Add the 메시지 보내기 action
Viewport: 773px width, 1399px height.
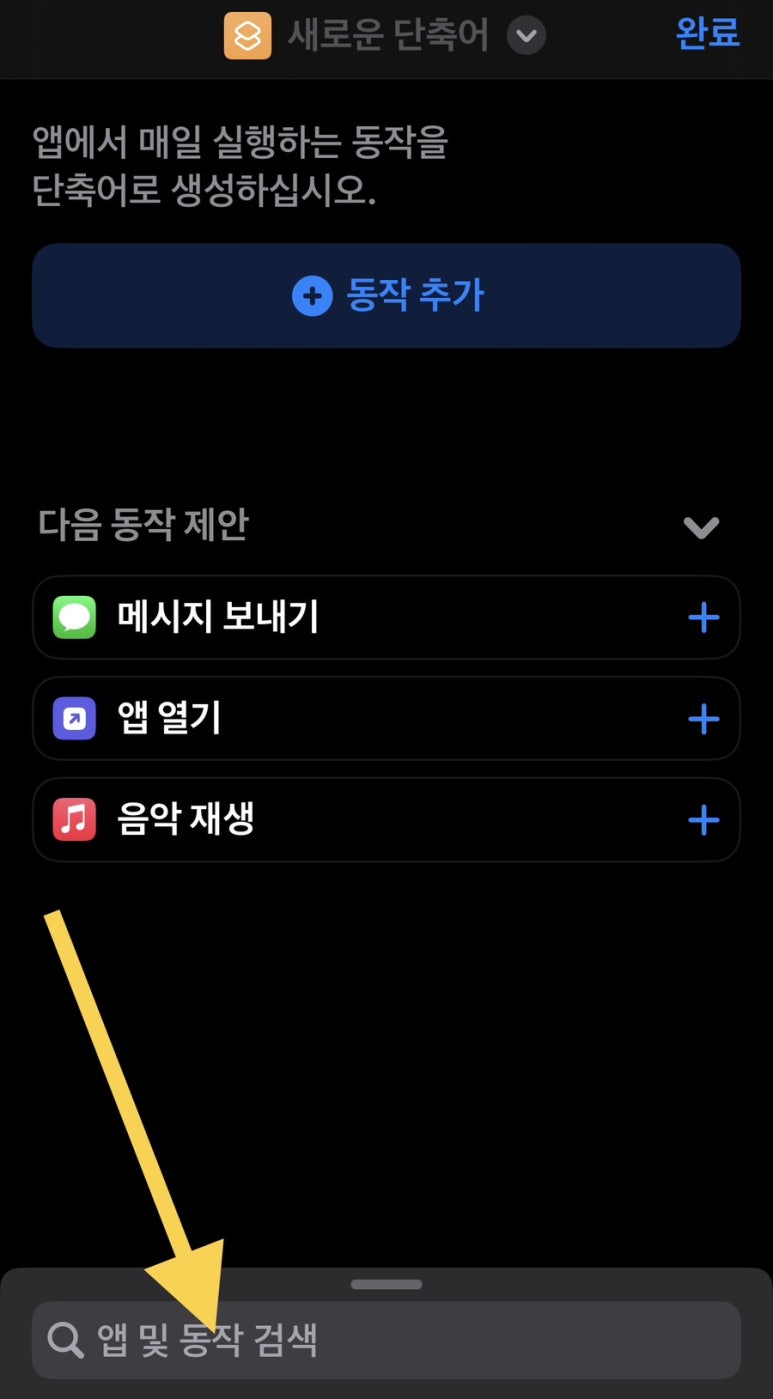tap(703, 618)
